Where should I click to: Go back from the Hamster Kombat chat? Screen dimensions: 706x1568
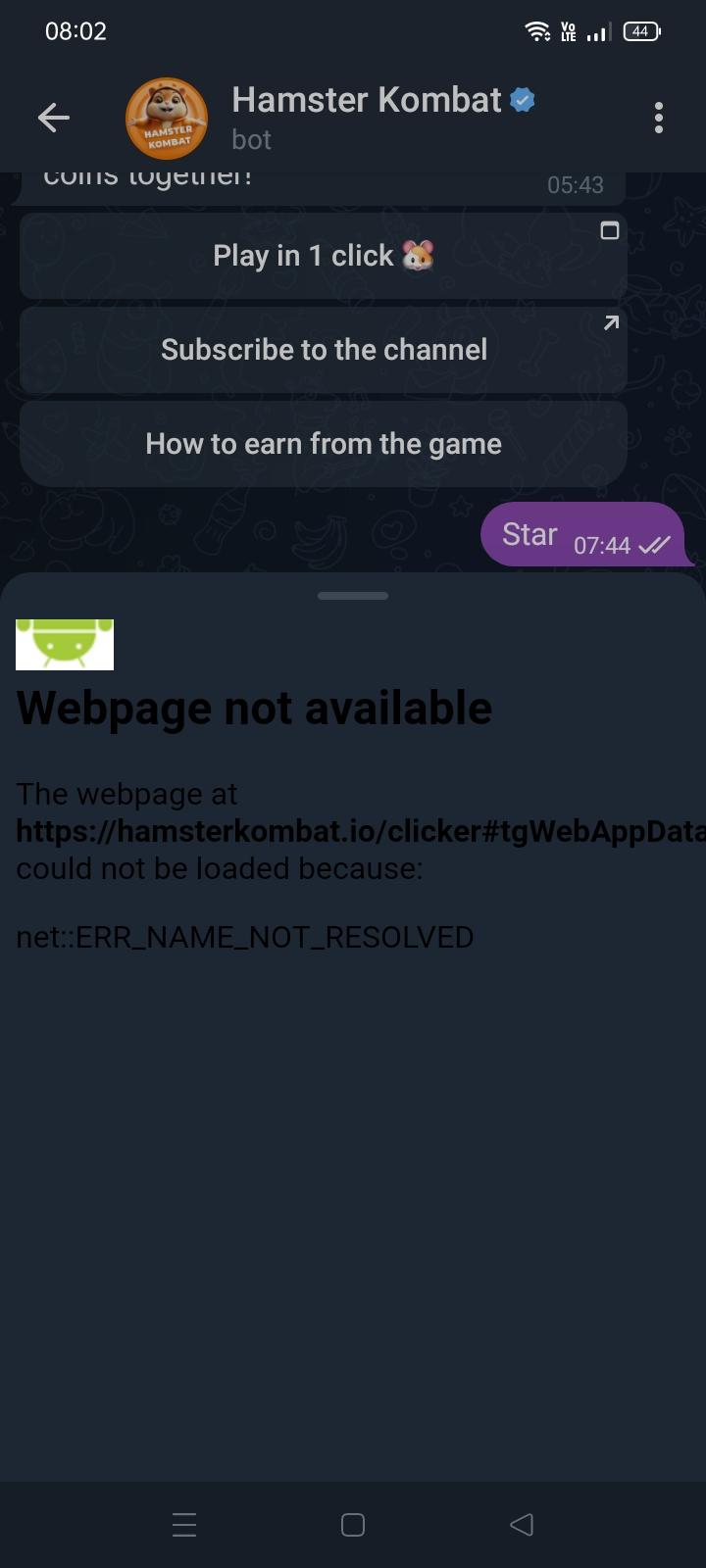pos(54,119)
